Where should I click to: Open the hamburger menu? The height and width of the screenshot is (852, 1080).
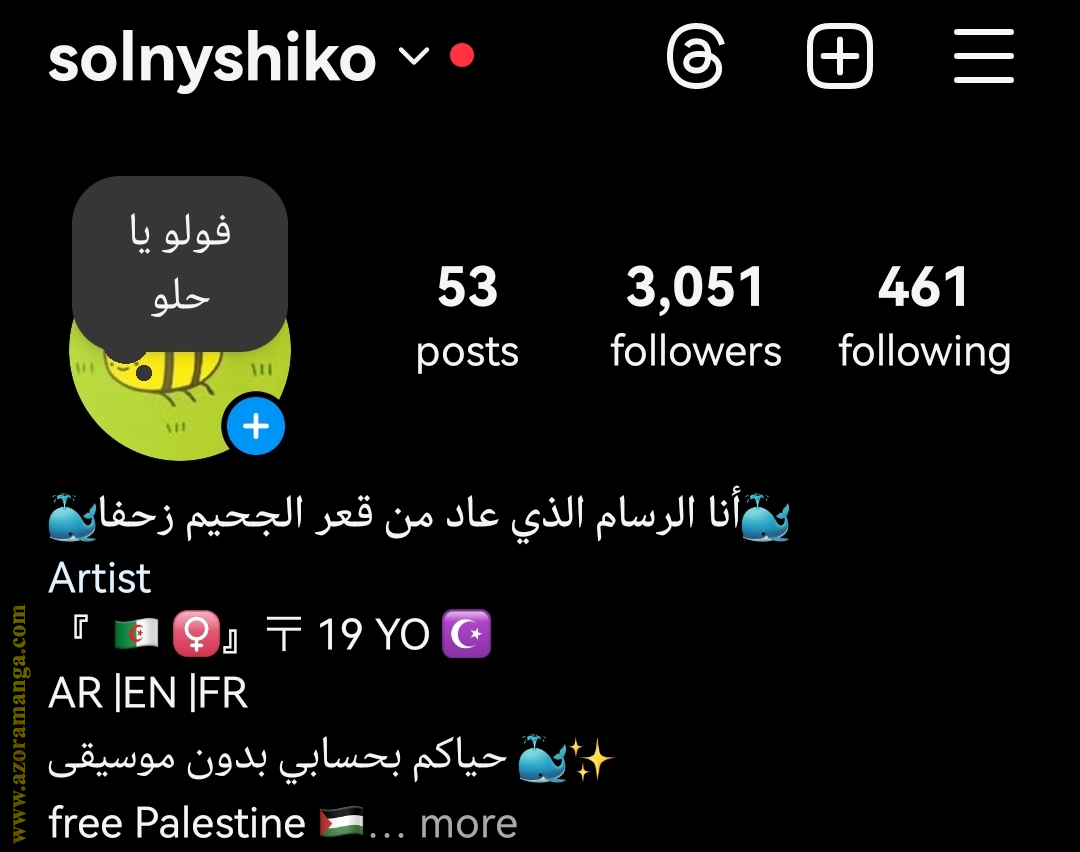[x=984, y=57]
